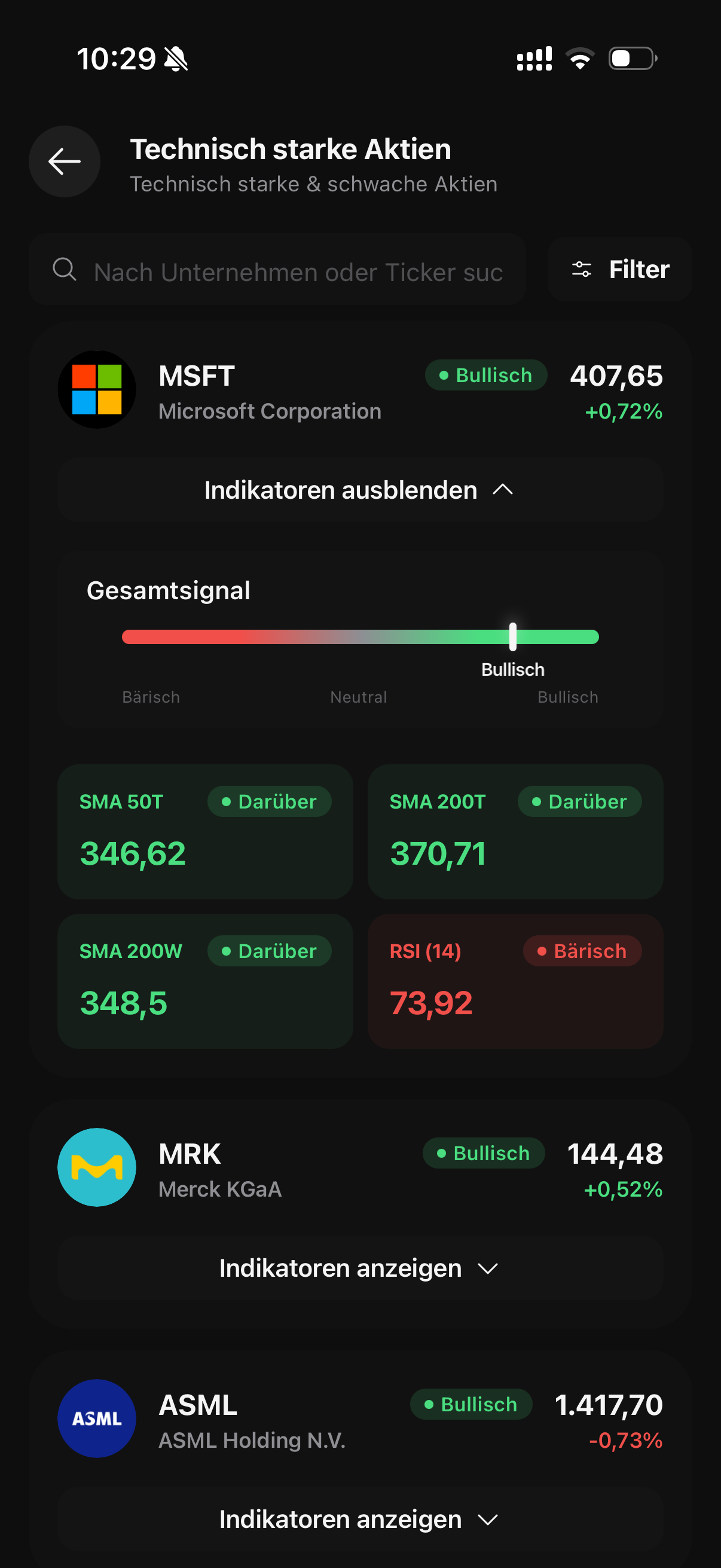The height and width of the screenshot is (1568, 721).
Task: Go back with the arrow button
Action: tap(65, 161)
